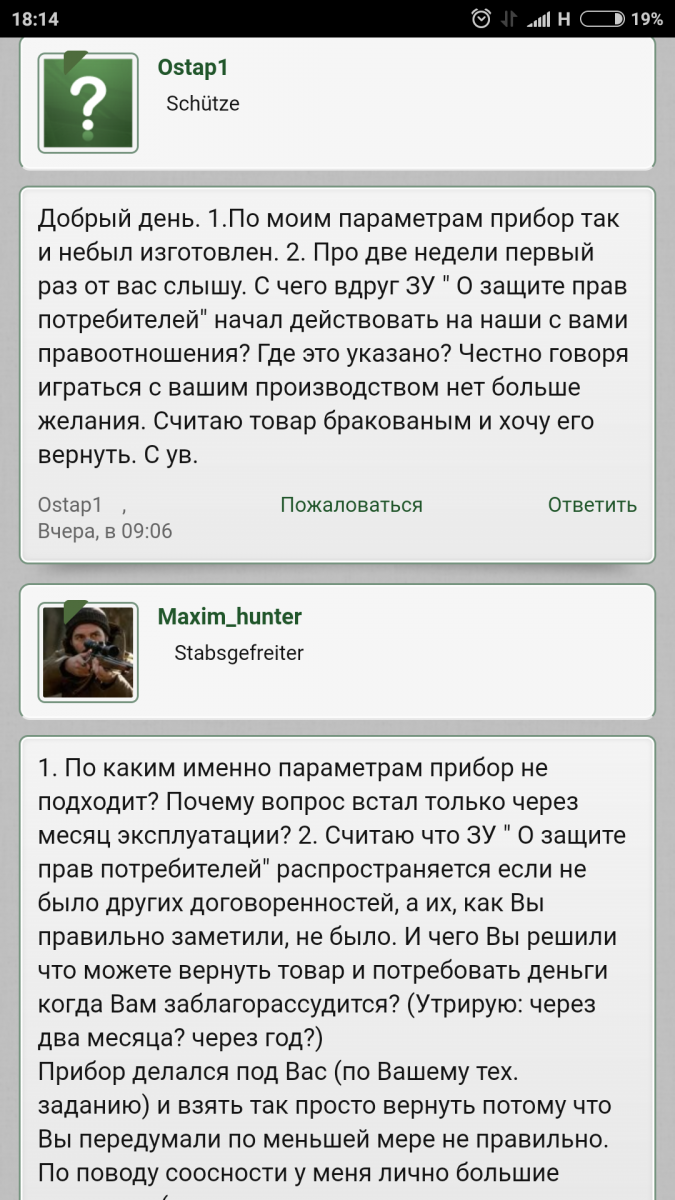View the Maxim_hunter username profile

pos(229,616)
